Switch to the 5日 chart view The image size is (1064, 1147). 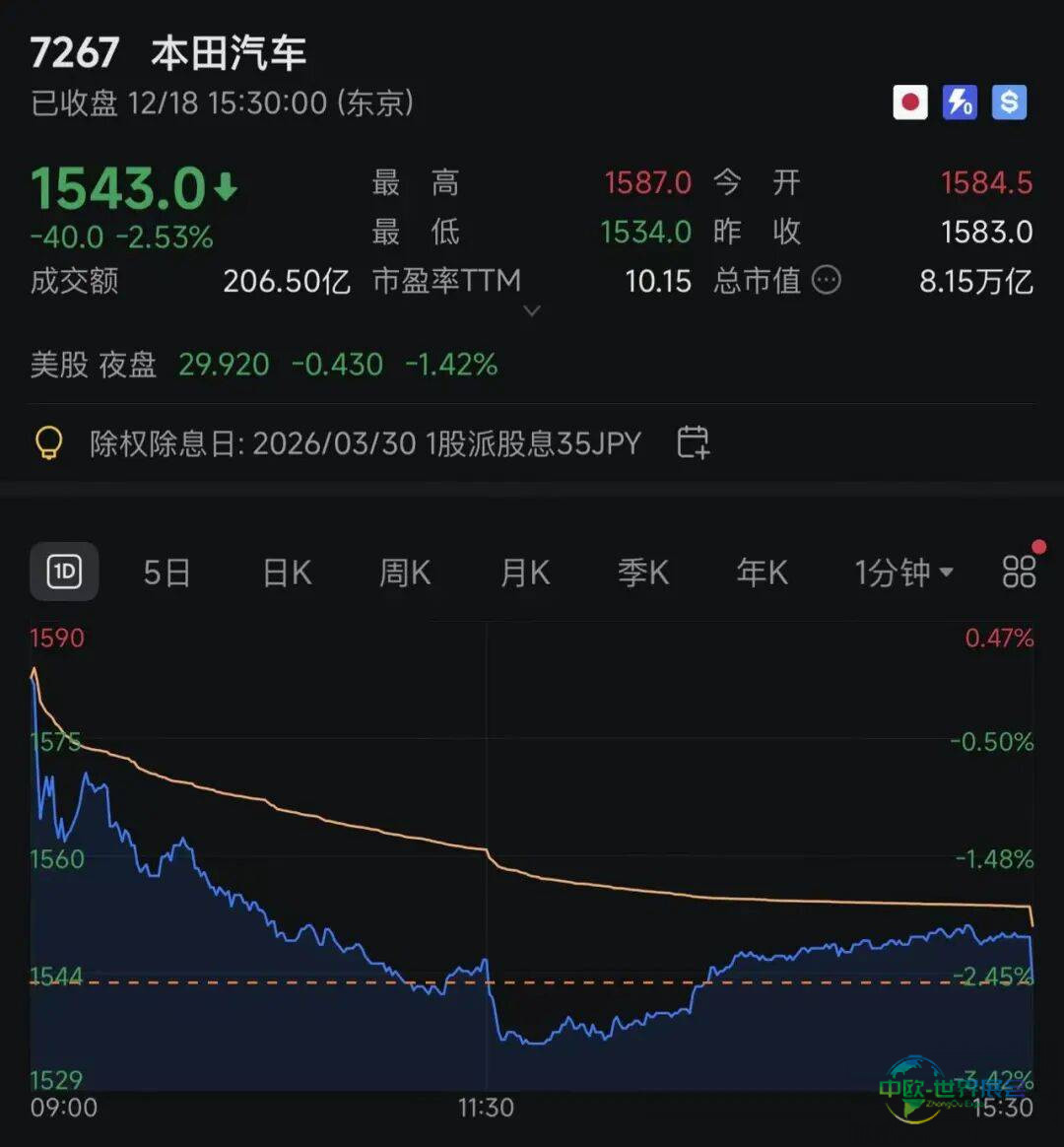(x=166, y=573)
